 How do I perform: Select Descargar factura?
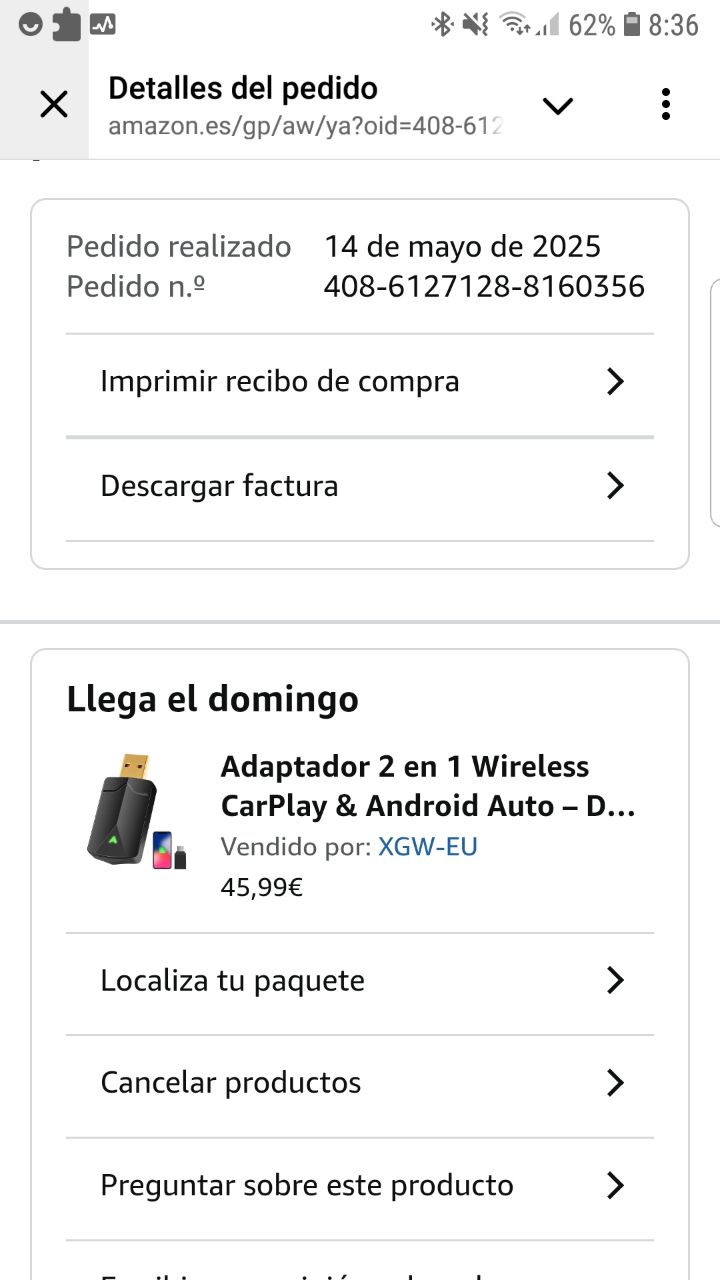[x=360, y=487]
